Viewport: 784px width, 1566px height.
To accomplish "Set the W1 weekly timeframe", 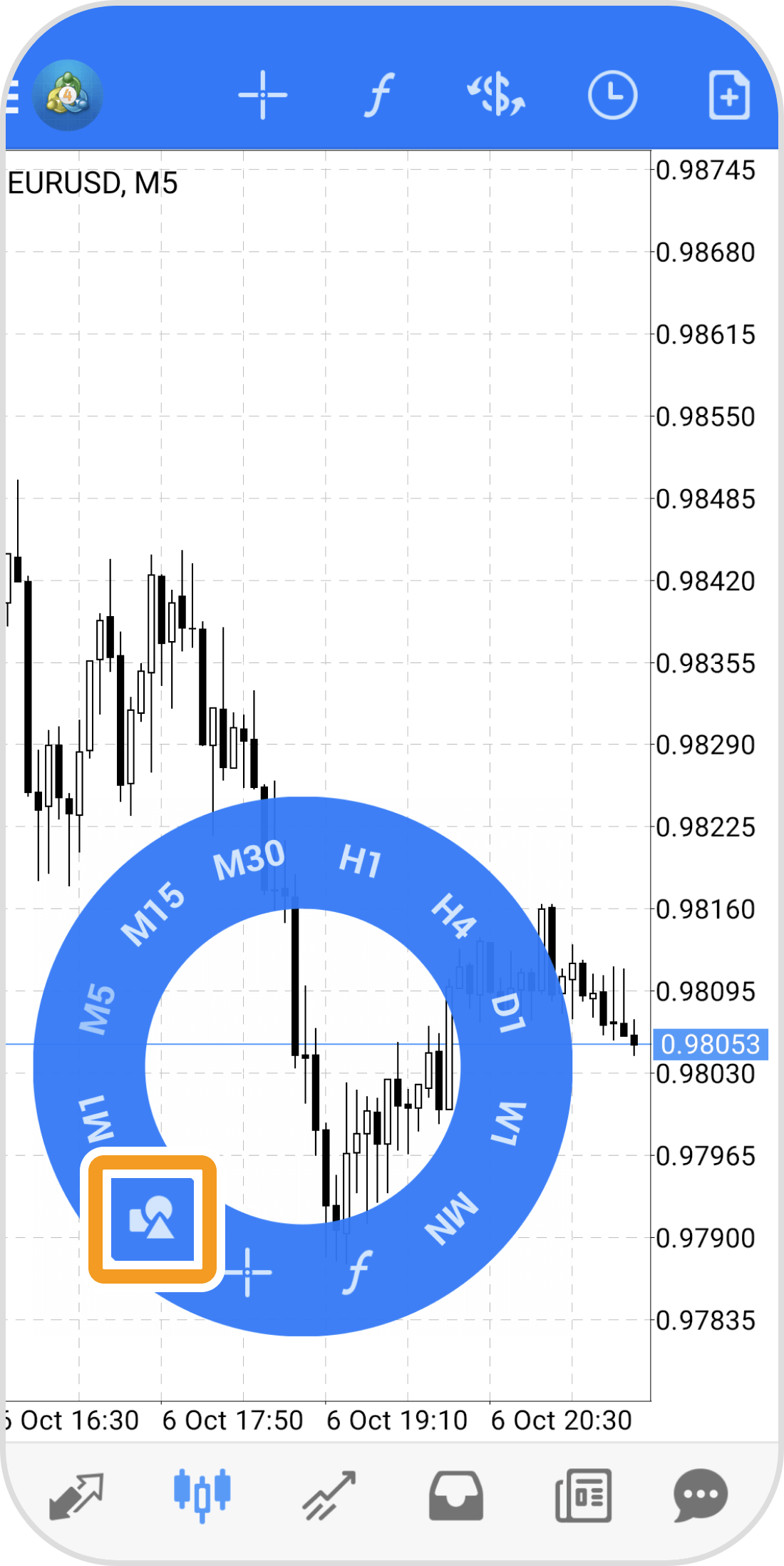I will (x=508, y=1123).
